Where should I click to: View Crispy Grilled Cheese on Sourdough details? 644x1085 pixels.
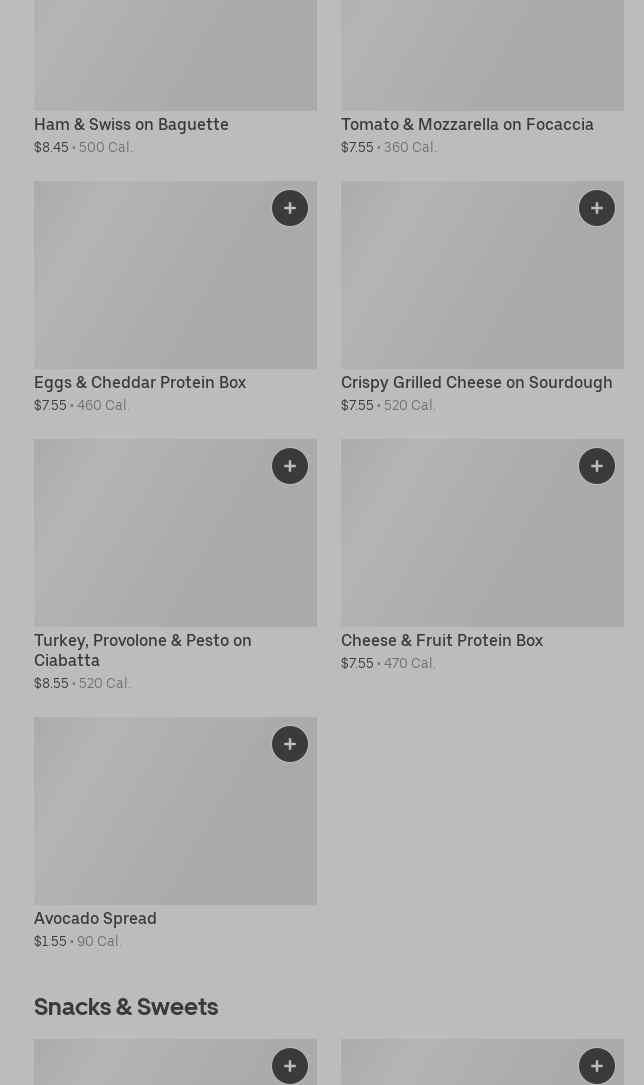476,383
